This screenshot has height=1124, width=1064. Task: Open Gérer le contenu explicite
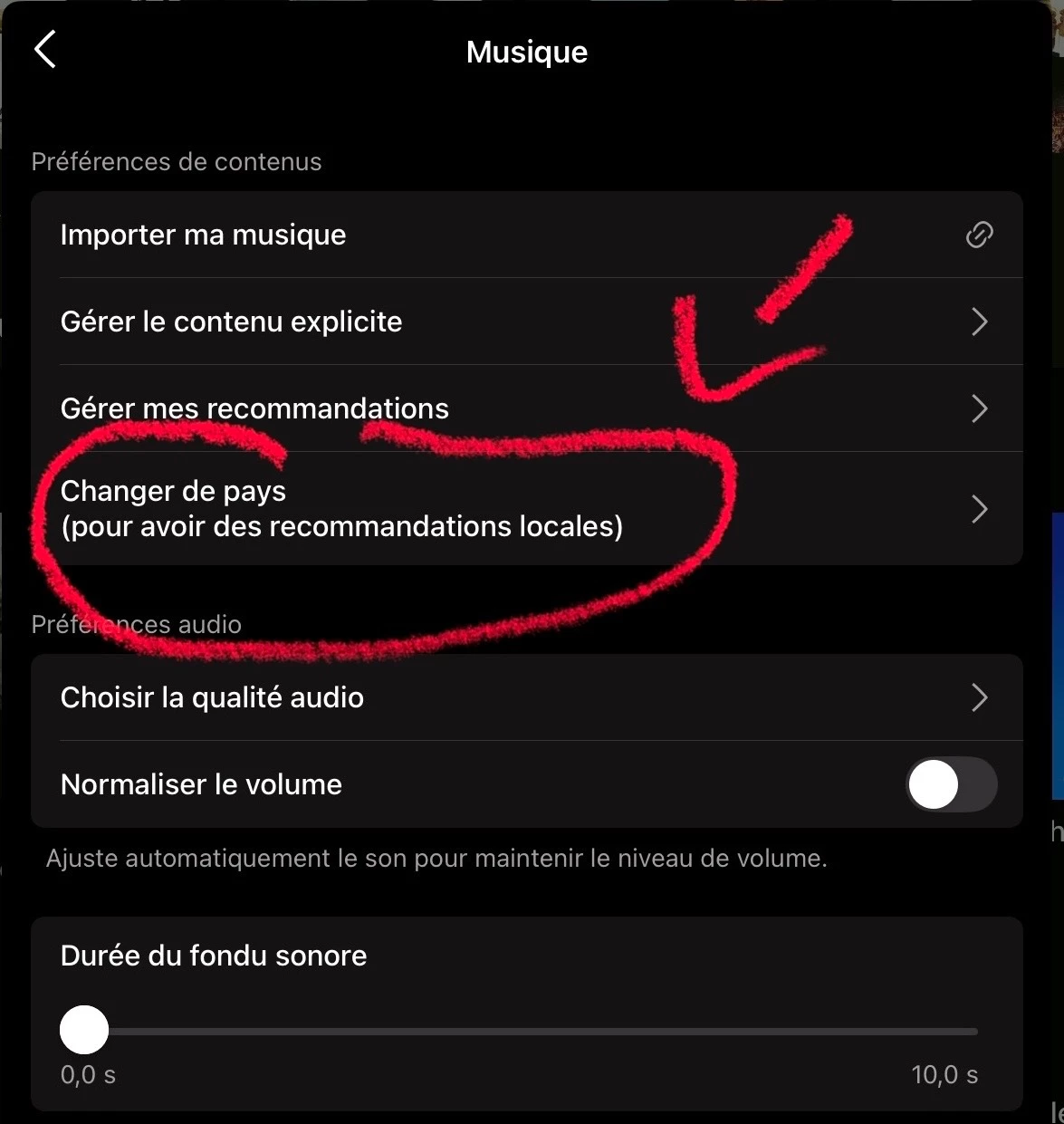[525, 322]
